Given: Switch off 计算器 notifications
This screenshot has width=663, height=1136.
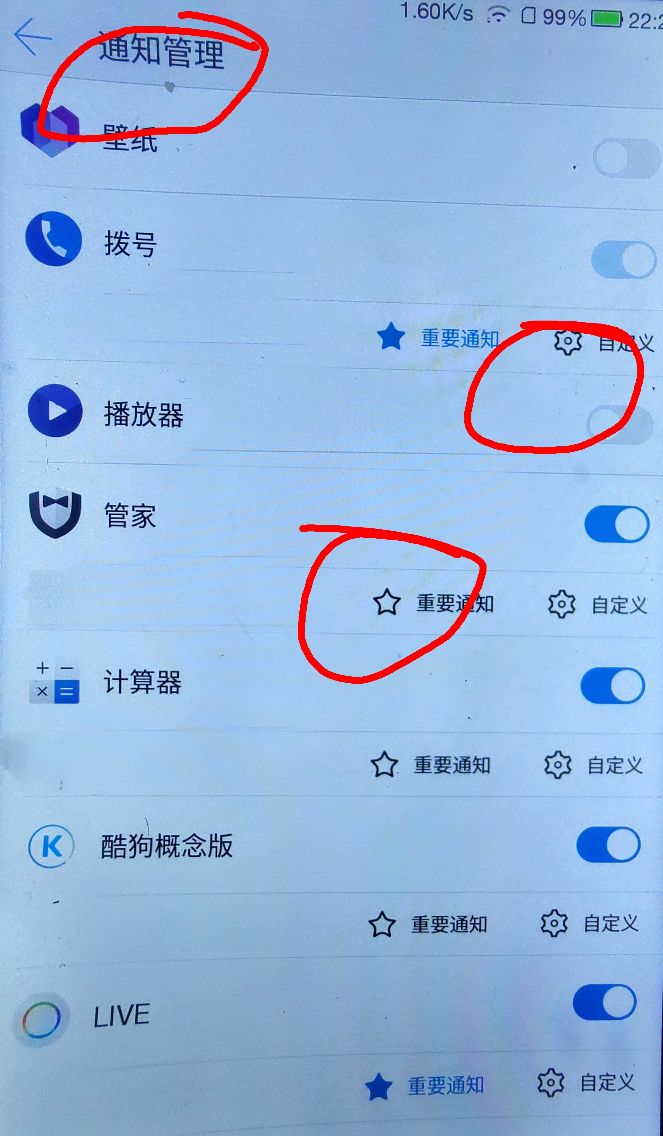Looking at the screenshot, I should point(613,685).
